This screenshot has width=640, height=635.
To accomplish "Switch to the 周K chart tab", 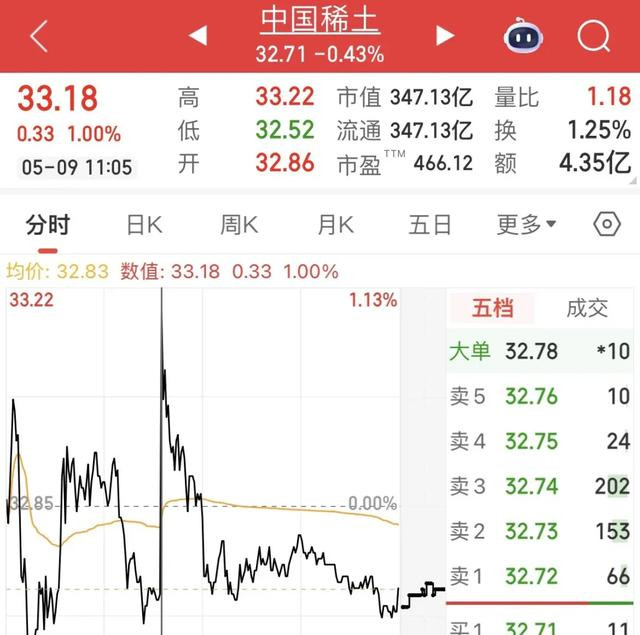I will click(239, 224).
